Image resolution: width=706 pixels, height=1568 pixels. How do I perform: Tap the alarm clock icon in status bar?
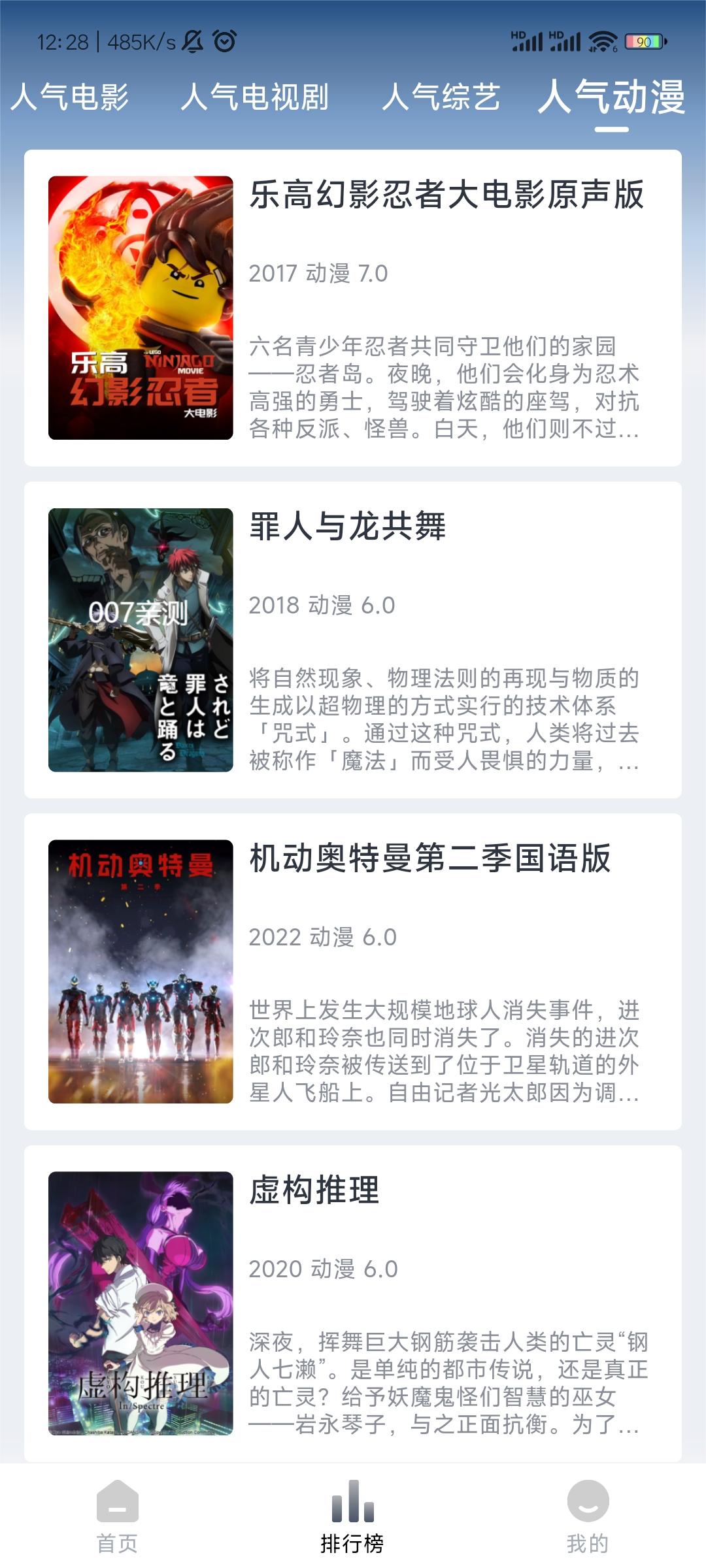pos(224,41)
